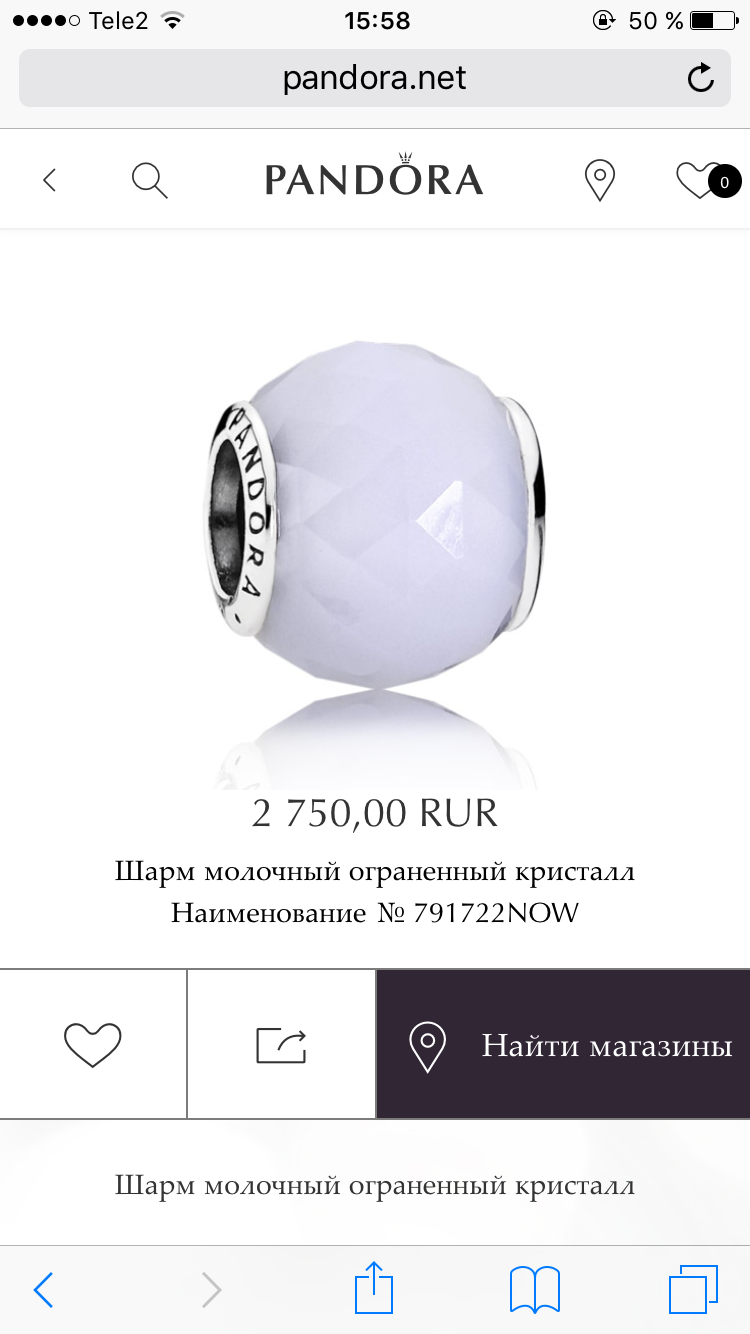Share this product

[281, 1044]
